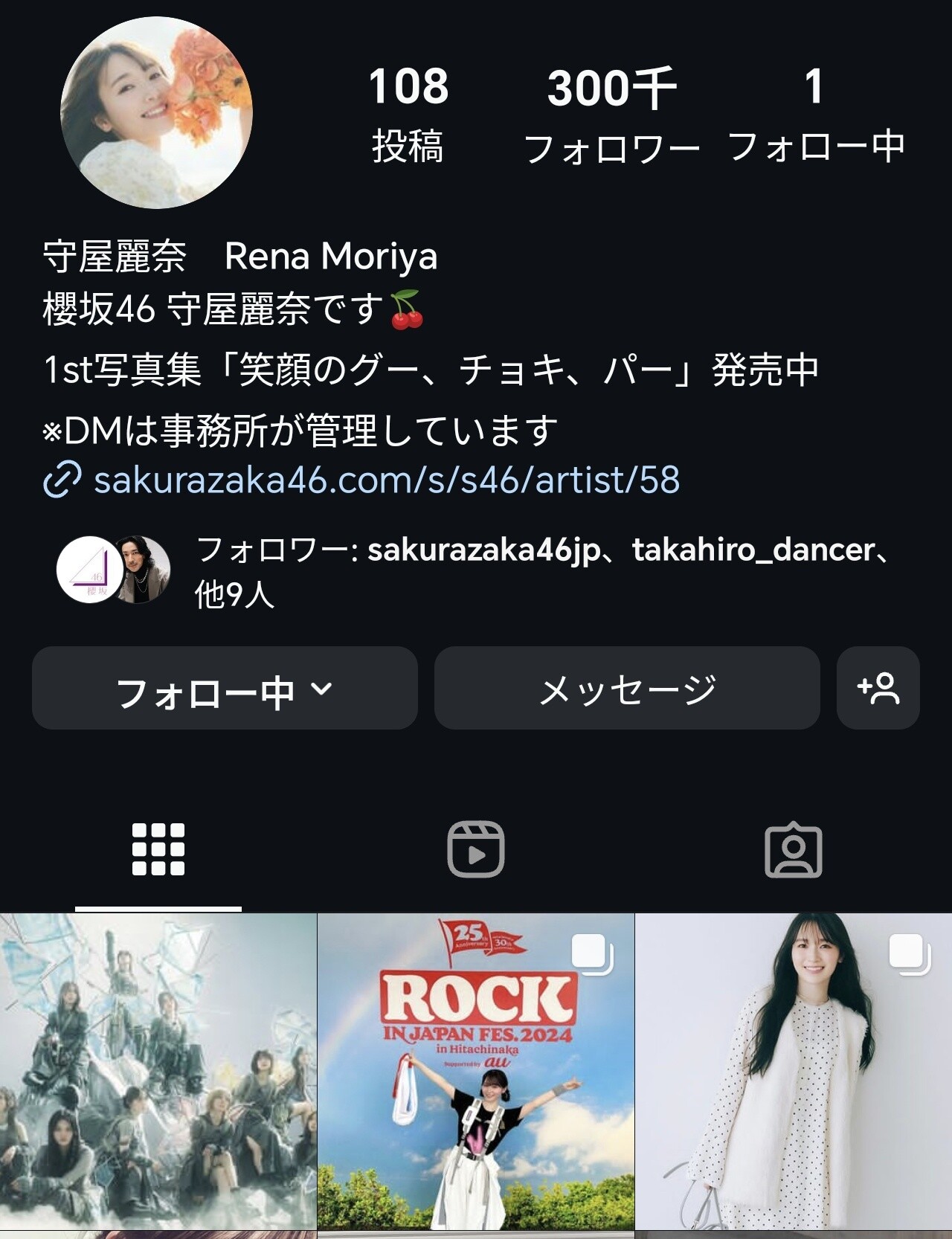This screenshot has width=952, height=1239.
Task: Expand the フォロー中 following dropdown
Action: click(x=225, y=689)
